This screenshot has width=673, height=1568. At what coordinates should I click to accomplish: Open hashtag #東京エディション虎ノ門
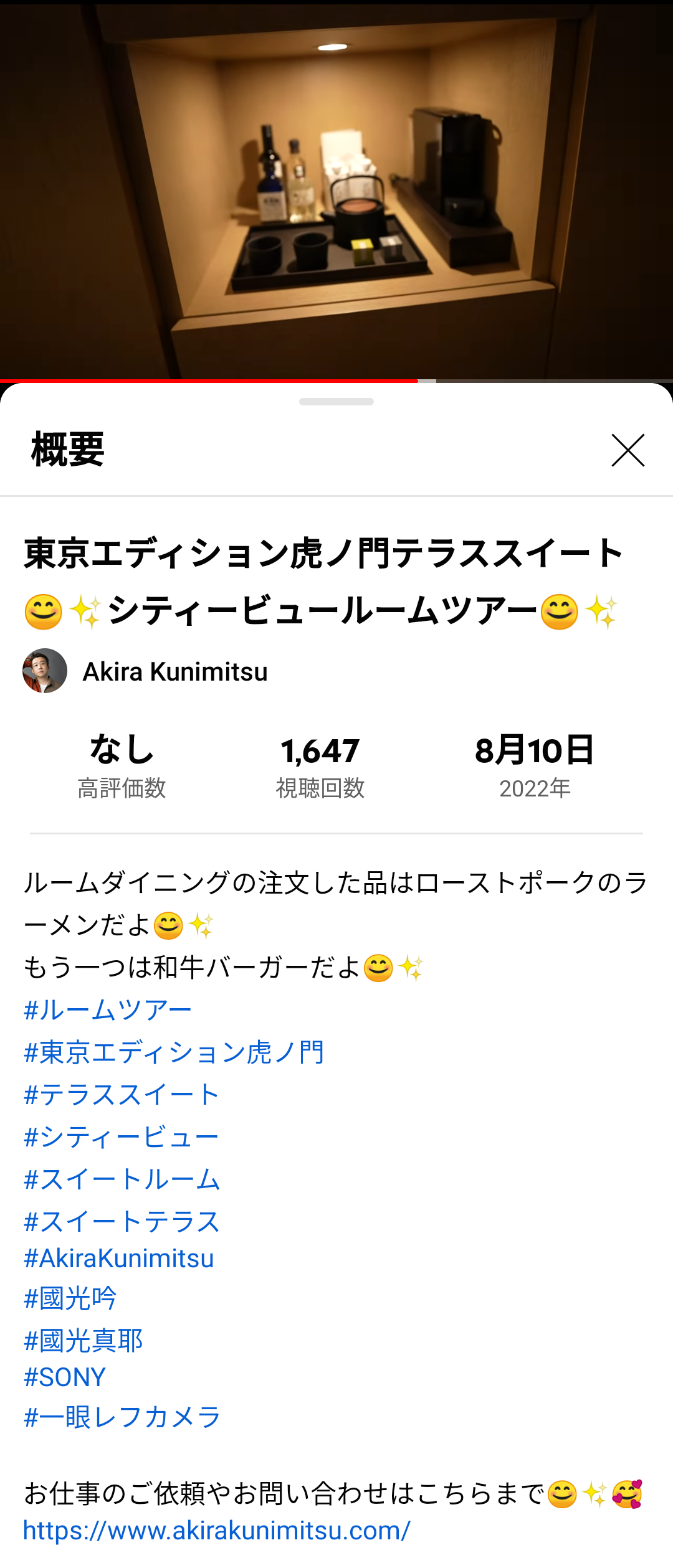point(174,1052)
